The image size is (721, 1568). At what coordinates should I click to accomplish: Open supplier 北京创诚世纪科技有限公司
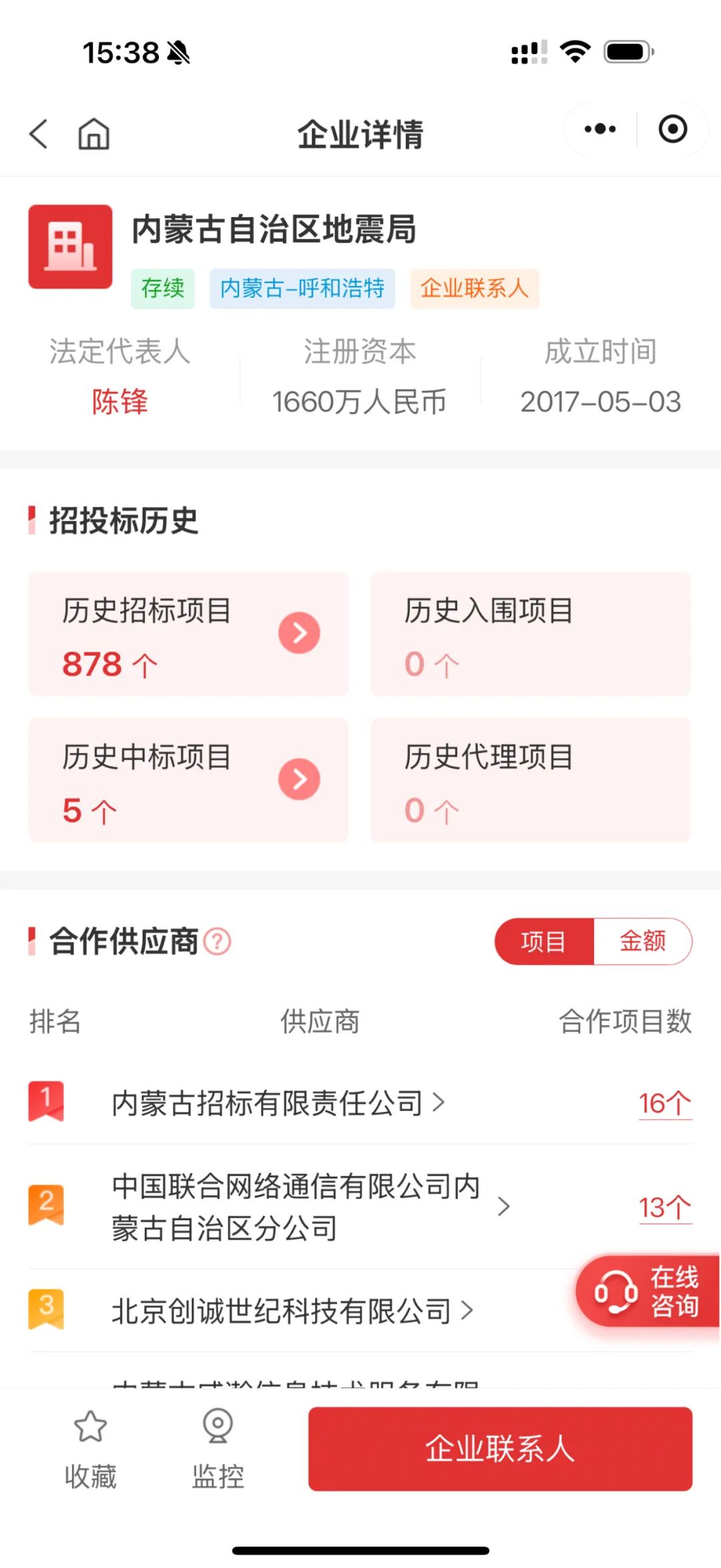292,1311
